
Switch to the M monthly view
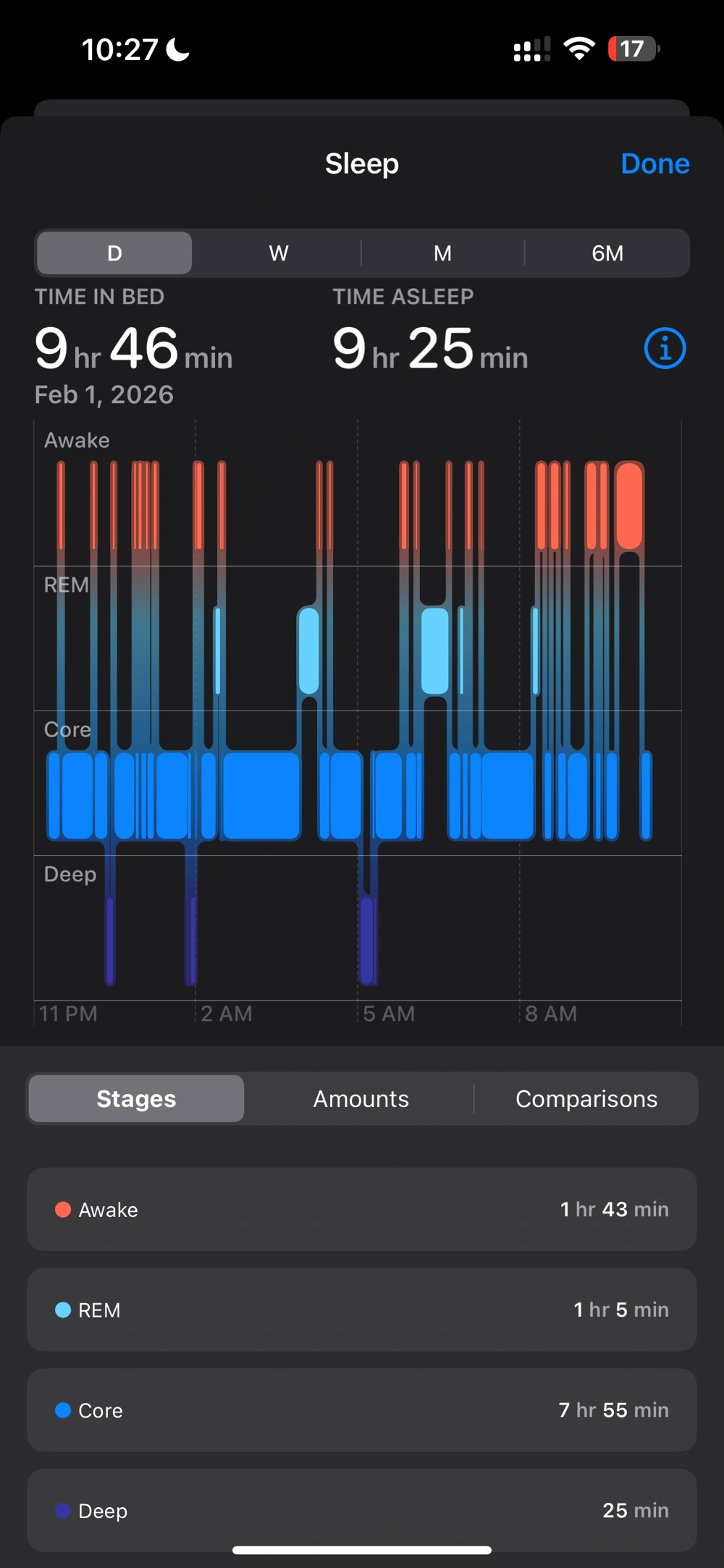tap(442, 253)
